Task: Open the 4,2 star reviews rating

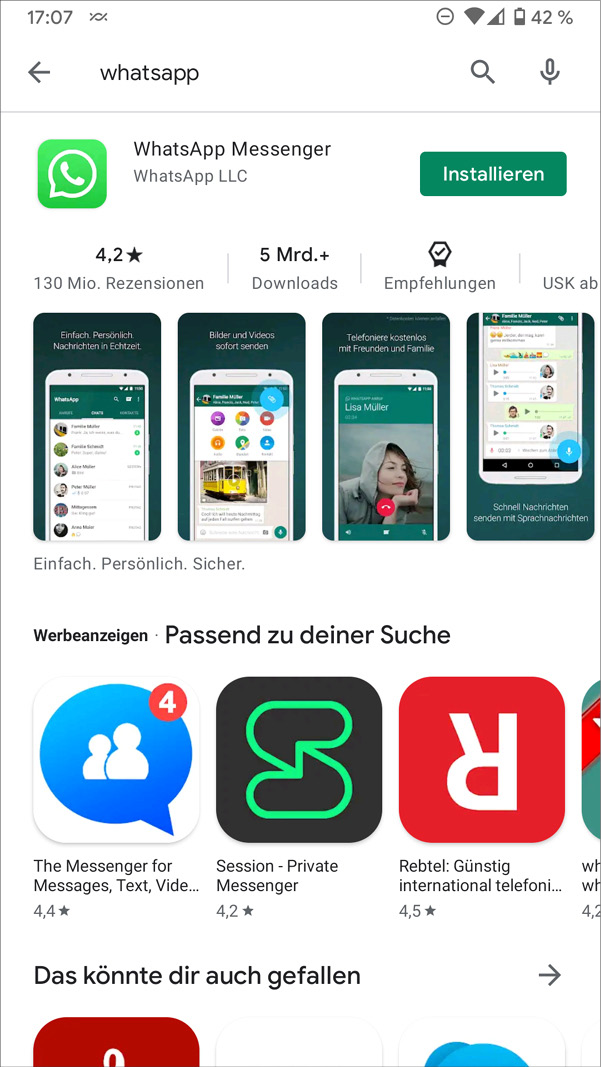Action: click(x=118, y=267)
